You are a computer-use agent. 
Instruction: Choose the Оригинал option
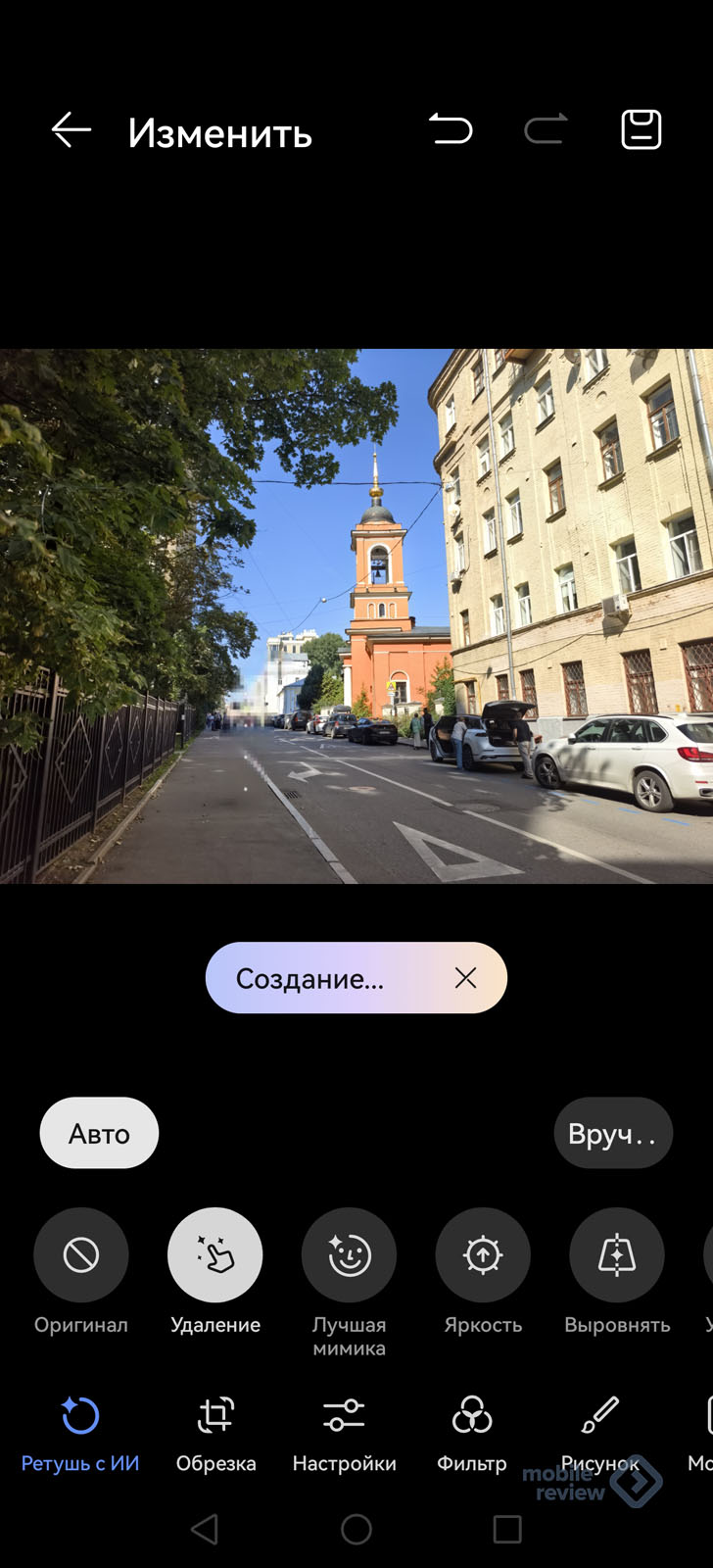(x=81, y=1255)
